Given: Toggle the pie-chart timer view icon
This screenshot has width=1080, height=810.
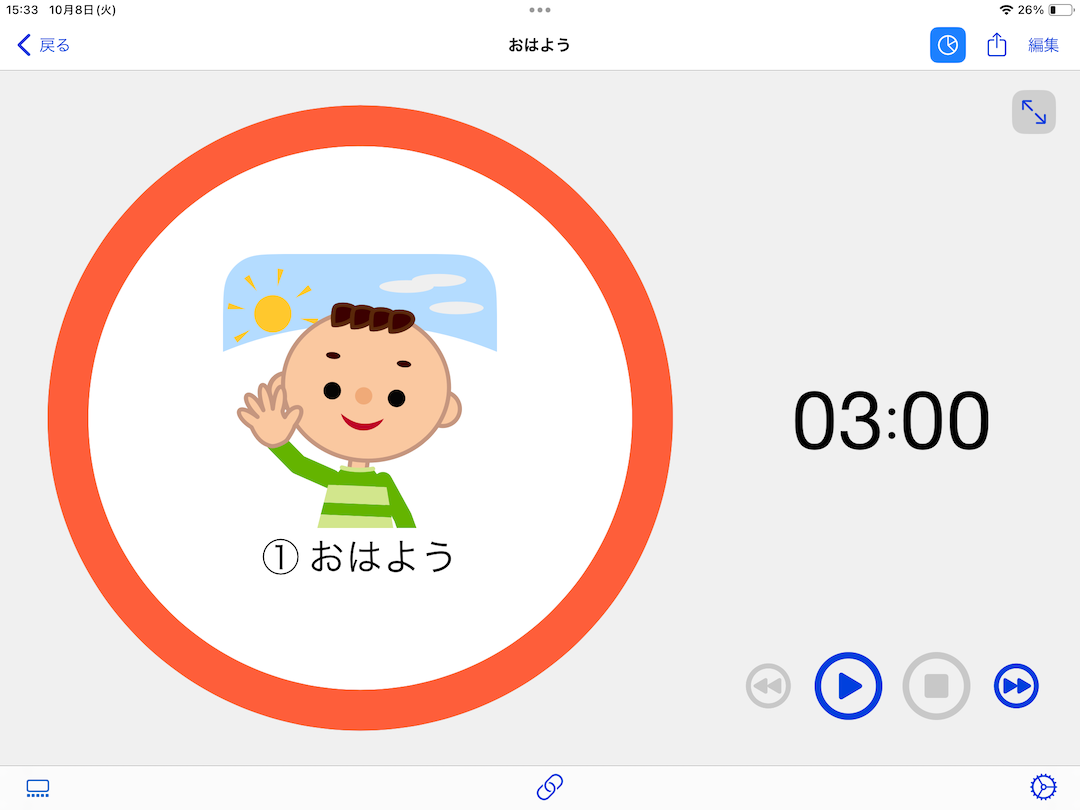Looking at the screenshot, I should tap(947, 45).
